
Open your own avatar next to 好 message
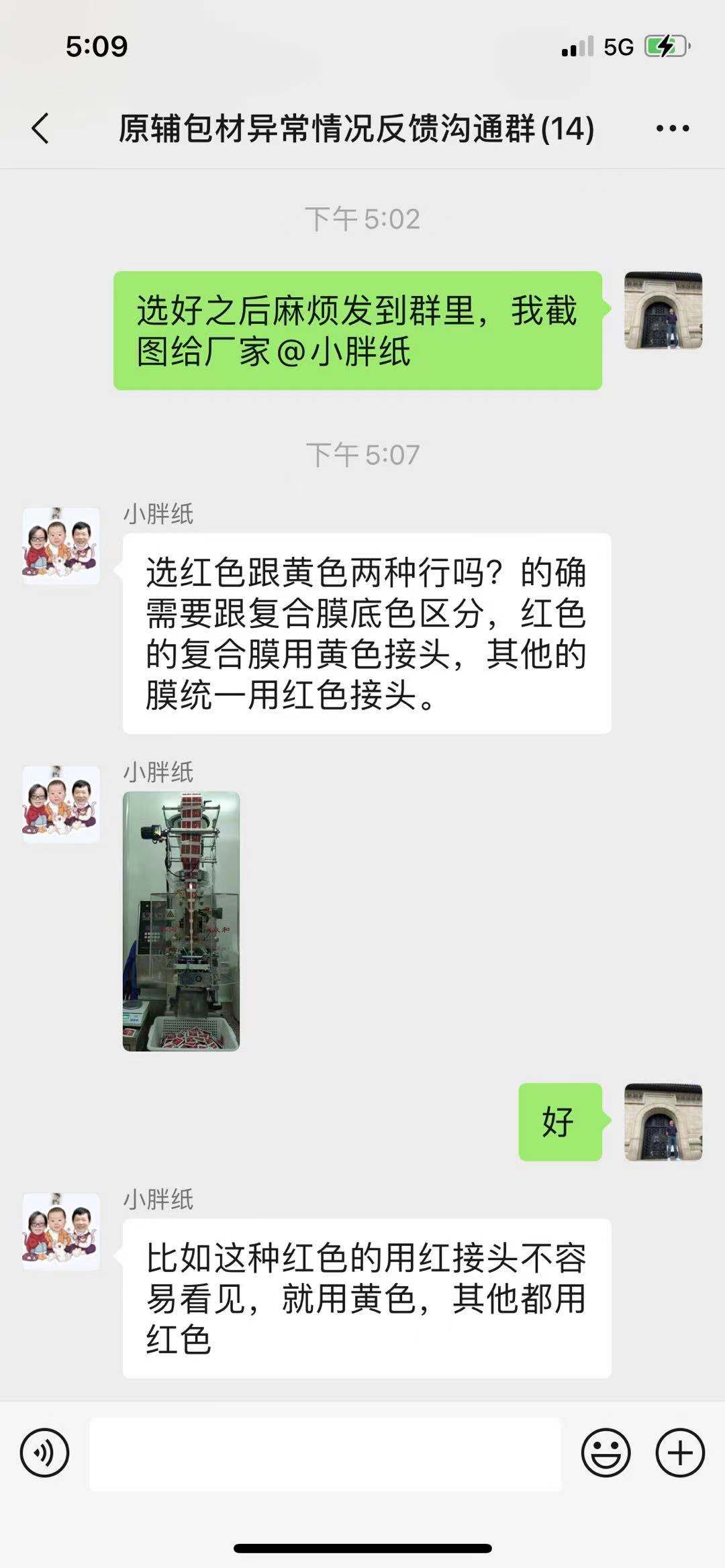point(663,1122)
